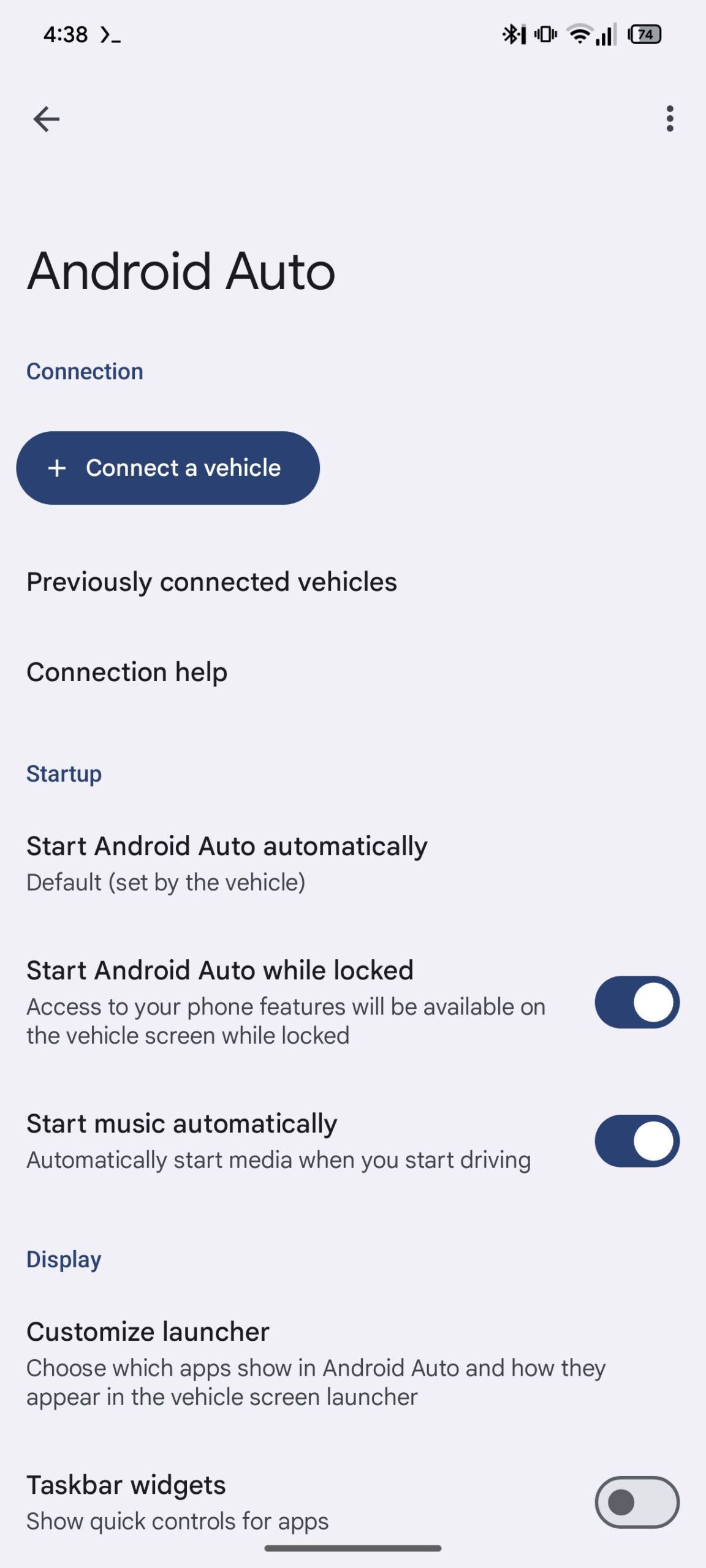Screen dimensions: 706x1568
Task: Open Start Android Auto automatically setting
Action: click(227, 863)
